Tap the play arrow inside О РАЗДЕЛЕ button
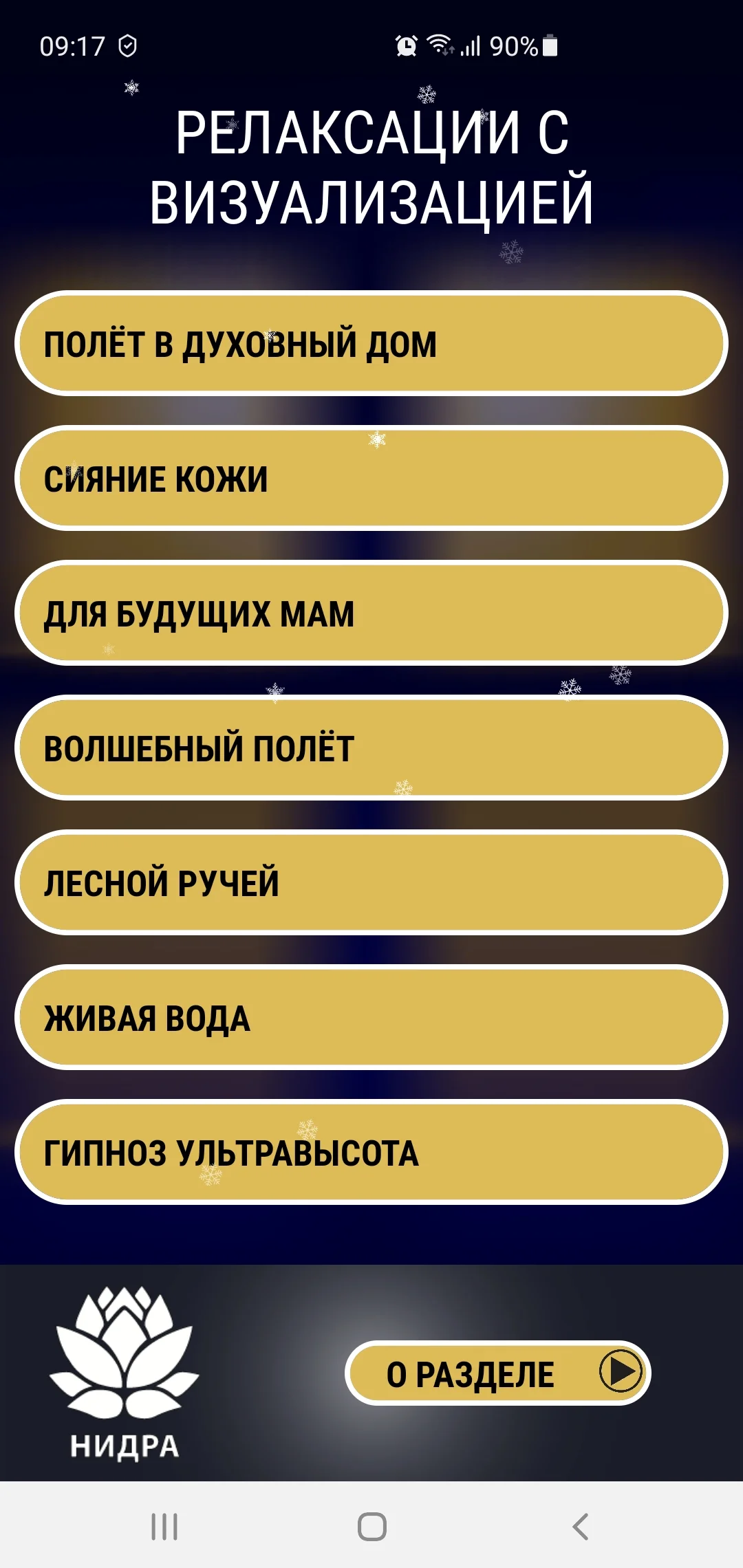 [620, 1371]
